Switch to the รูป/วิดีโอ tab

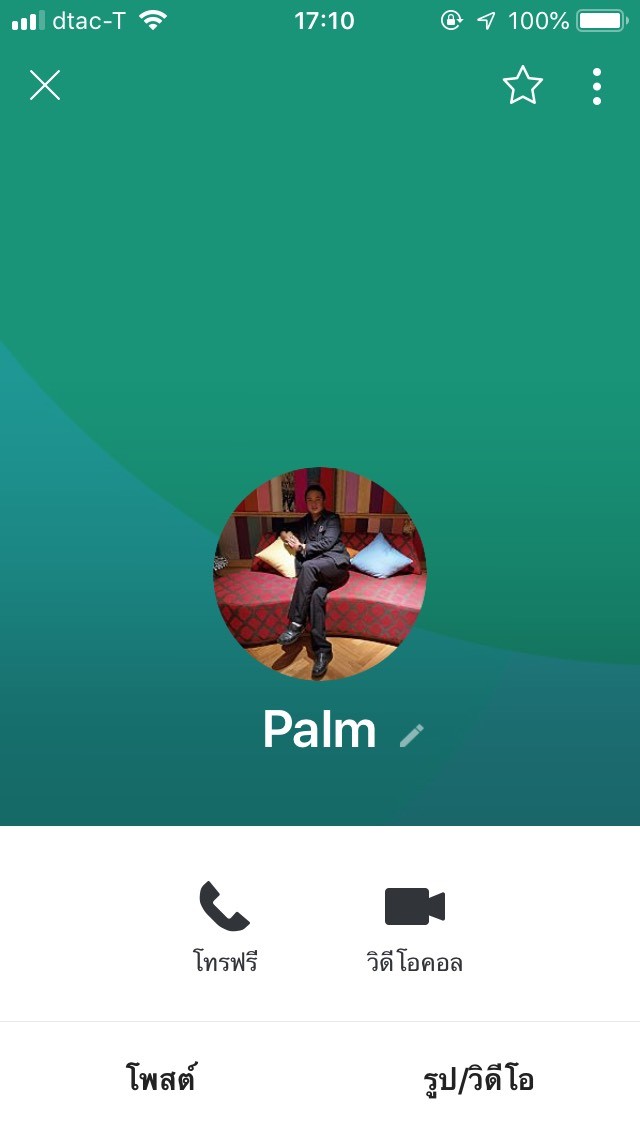tap(479, 1079)
